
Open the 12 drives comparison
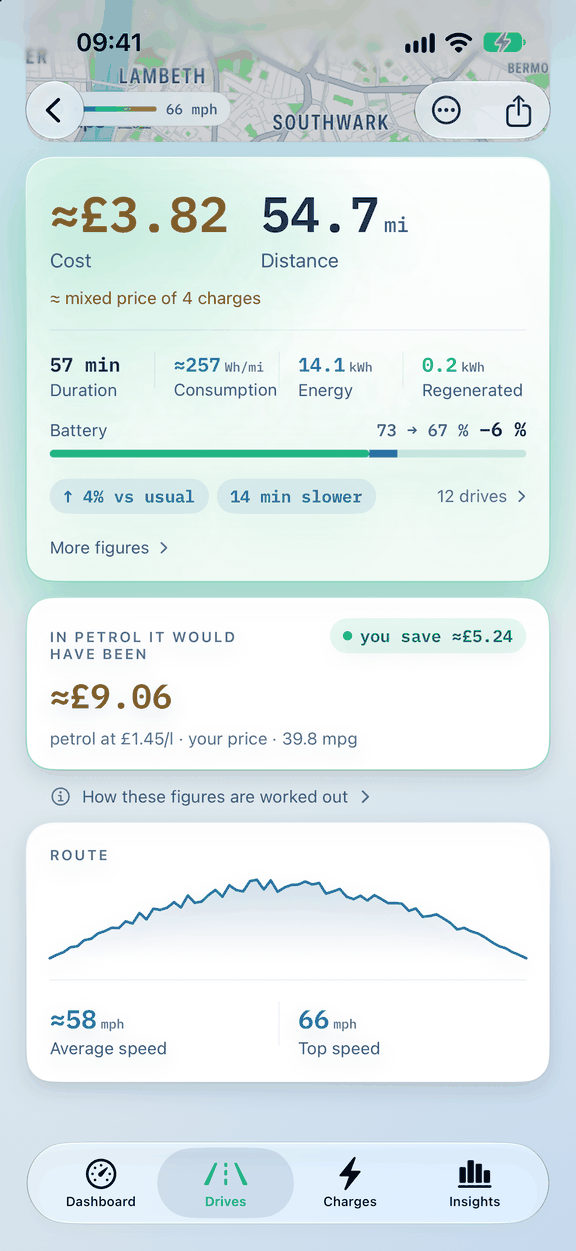pos(481,496)
